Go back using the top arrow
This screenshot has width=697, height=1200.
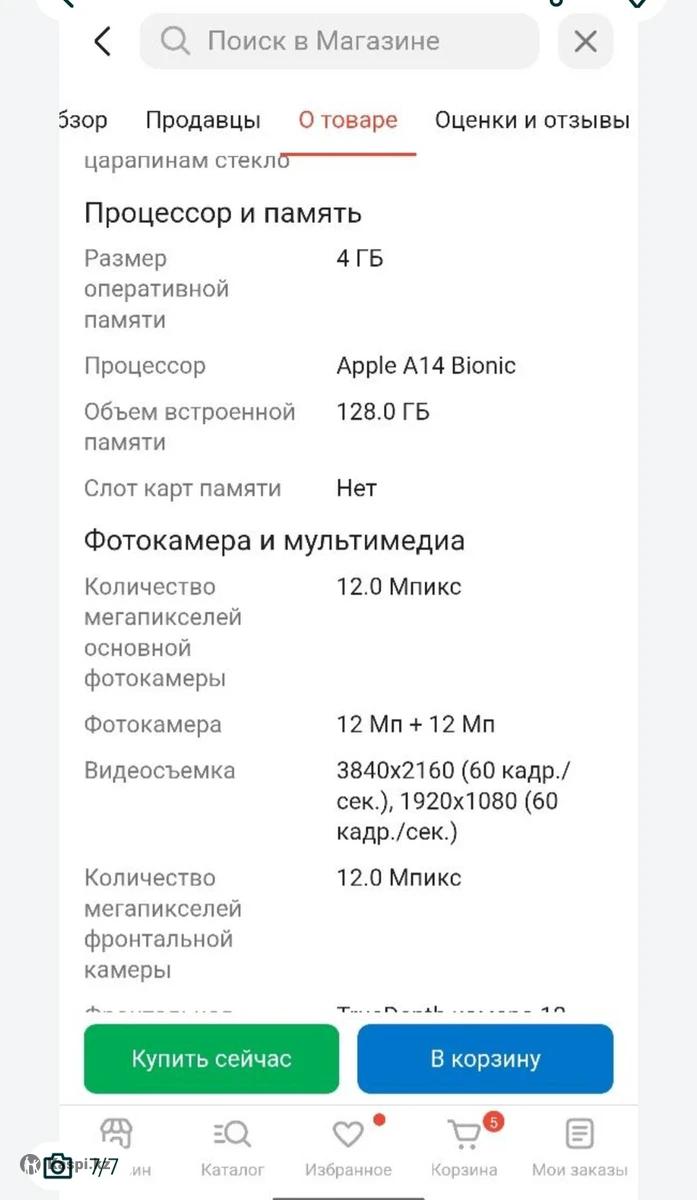click(102, 41)
